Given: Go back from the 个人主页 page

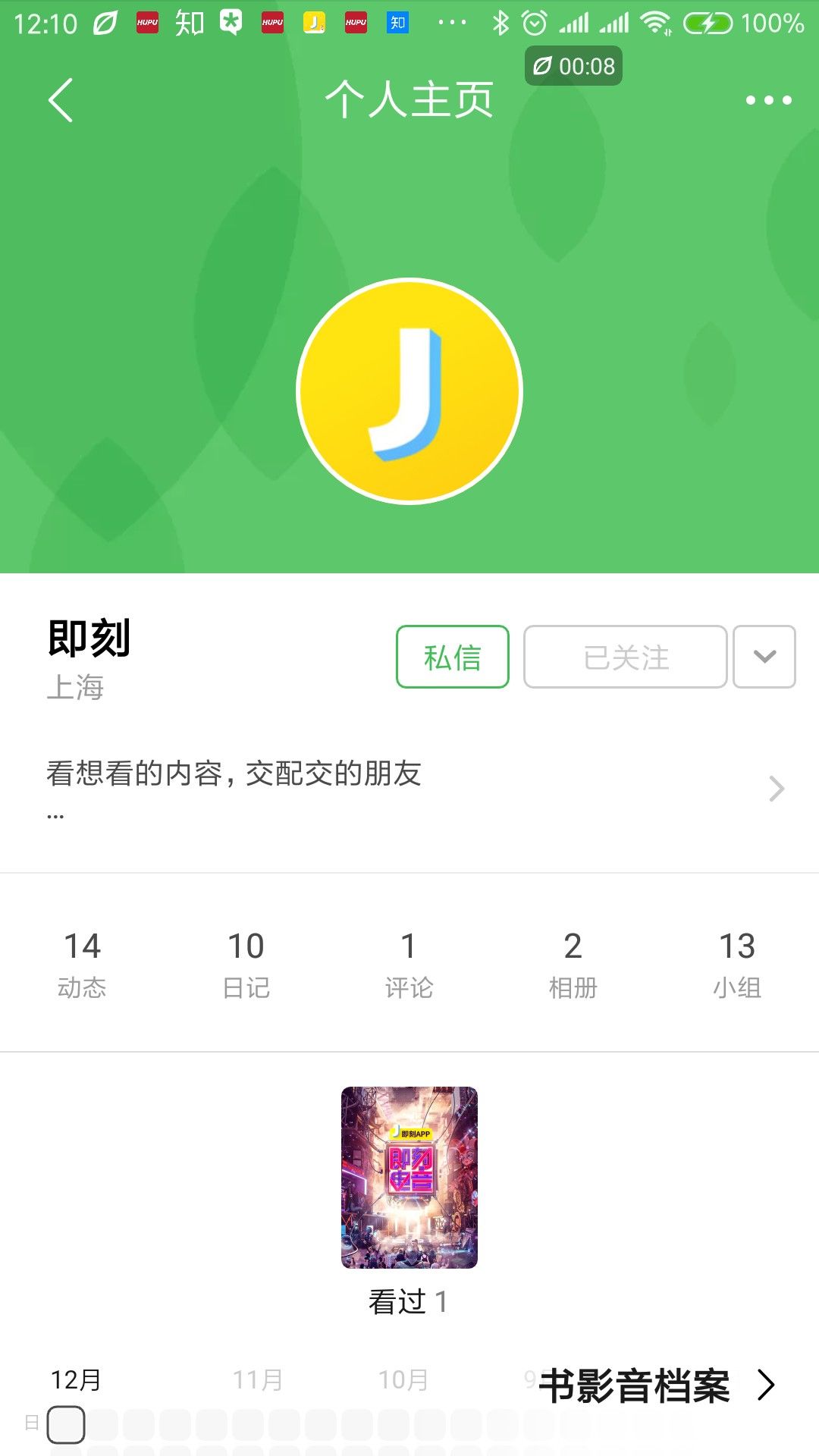Looking at the screenshot, I should pyautogui.click(x=61, y=100).
